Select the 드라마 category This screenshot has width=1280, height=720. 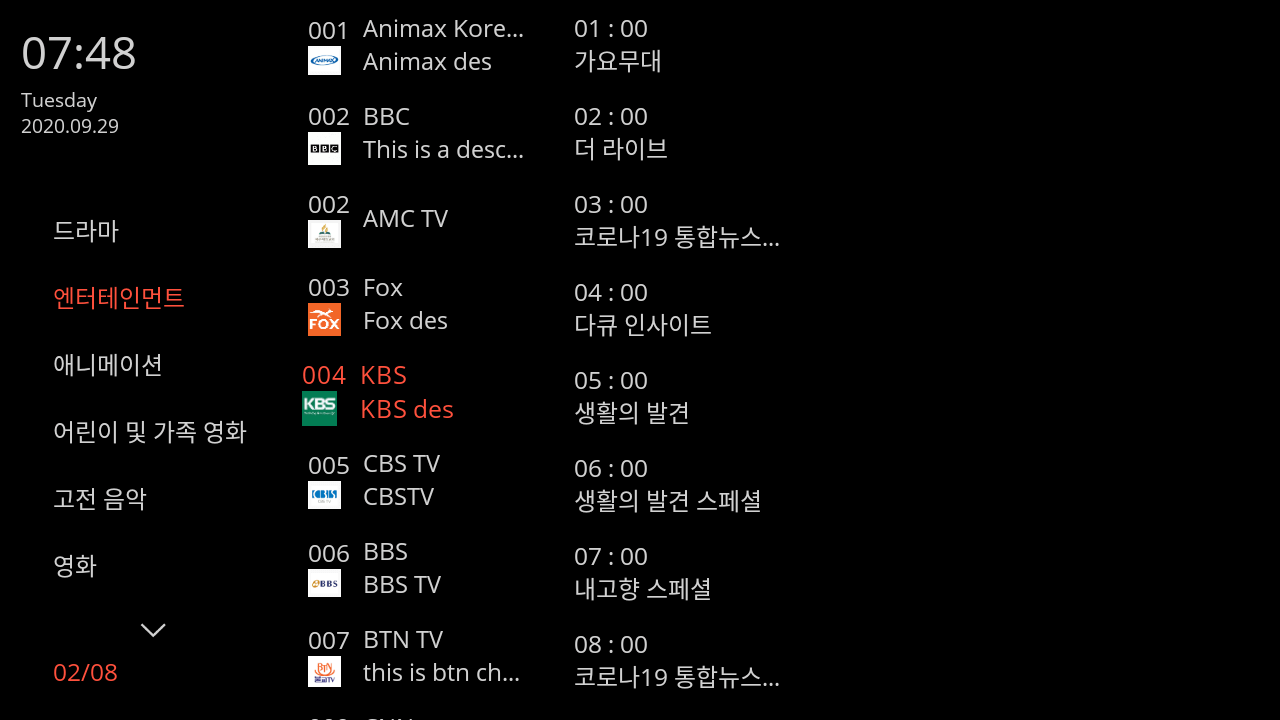pyautogui.click(x=86, y=231)
